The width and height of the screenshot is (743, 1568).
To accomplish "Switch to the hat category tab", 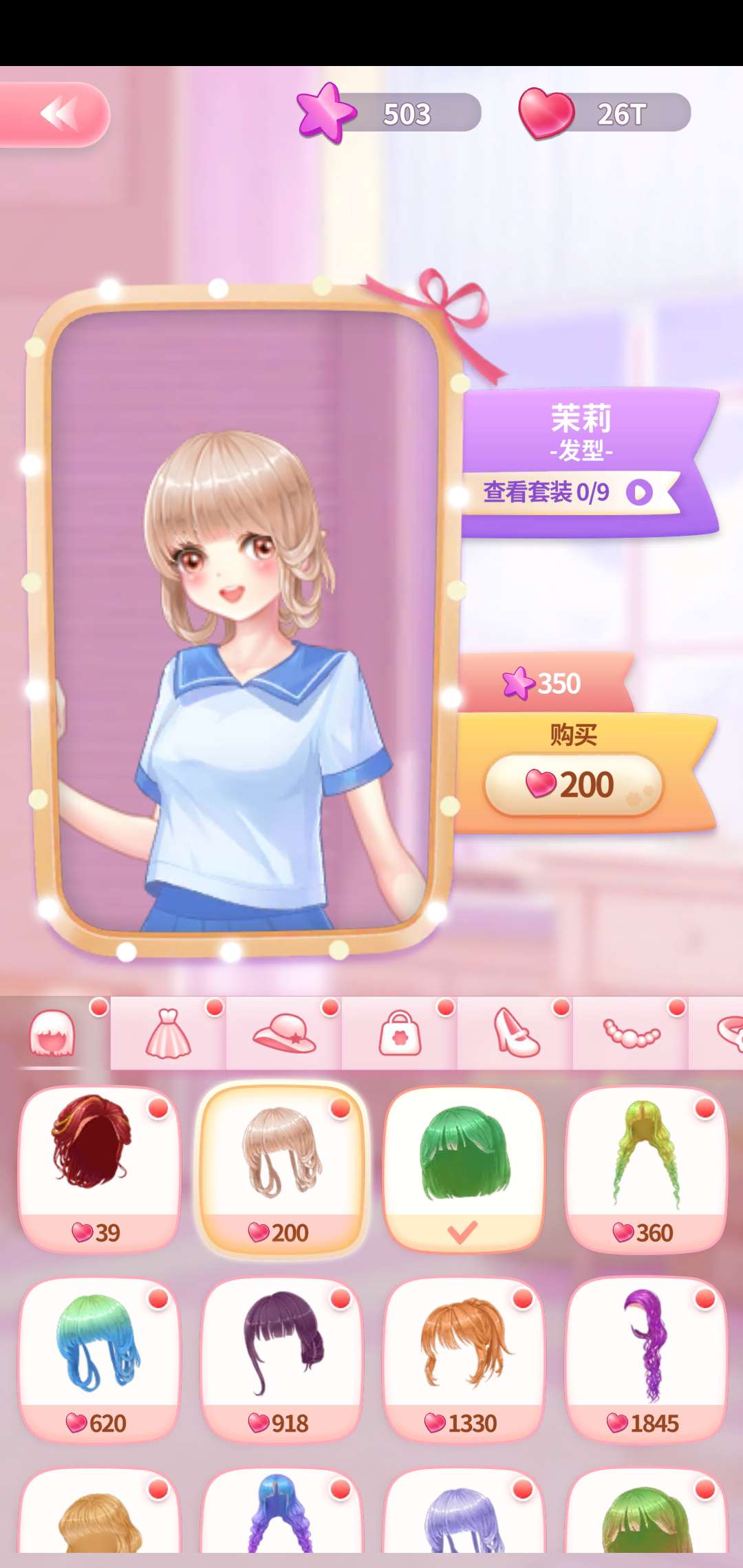I will [x=284, y=1033].
